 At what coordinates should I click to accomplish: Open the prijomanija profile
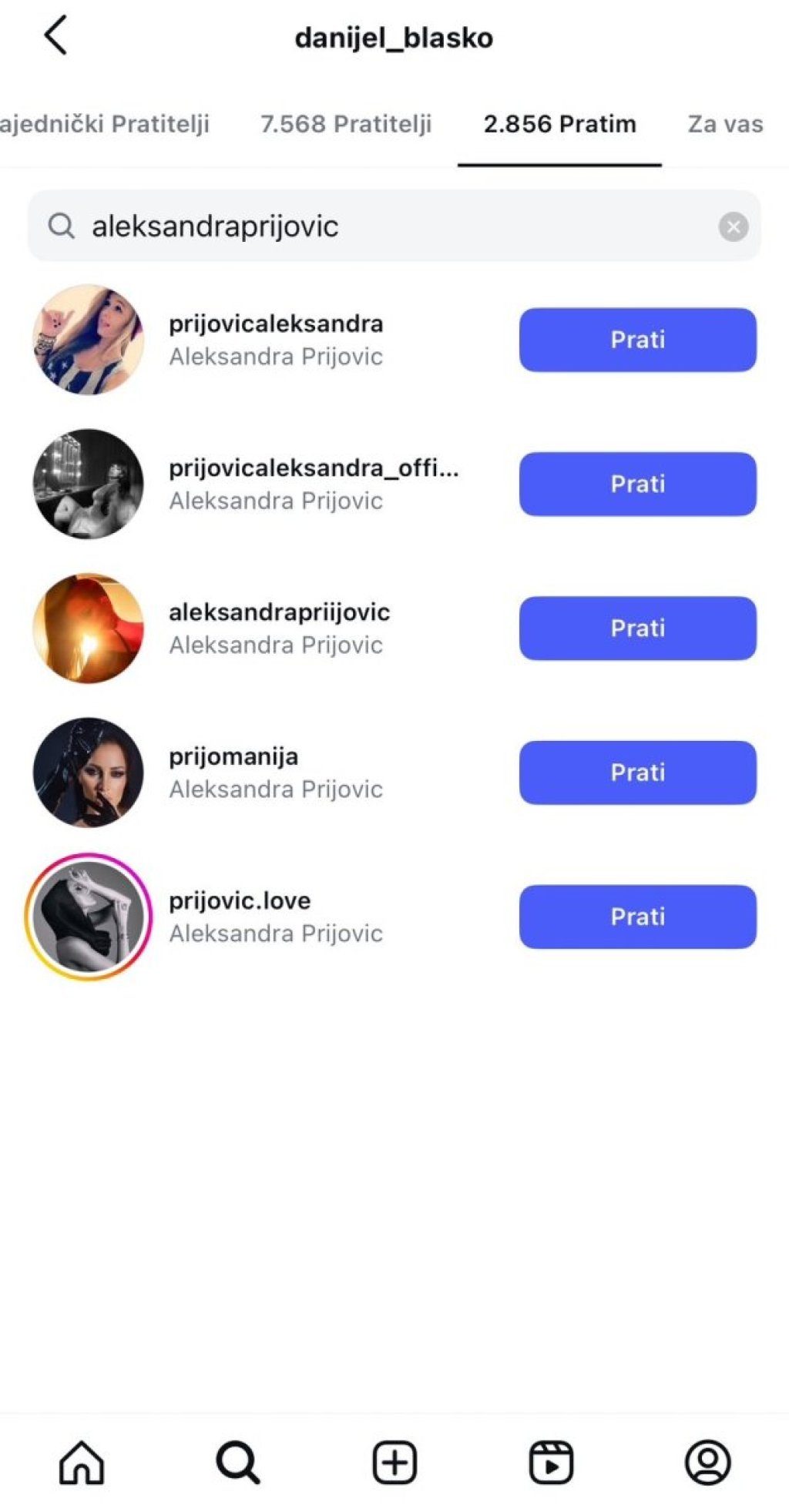point(233,772)
